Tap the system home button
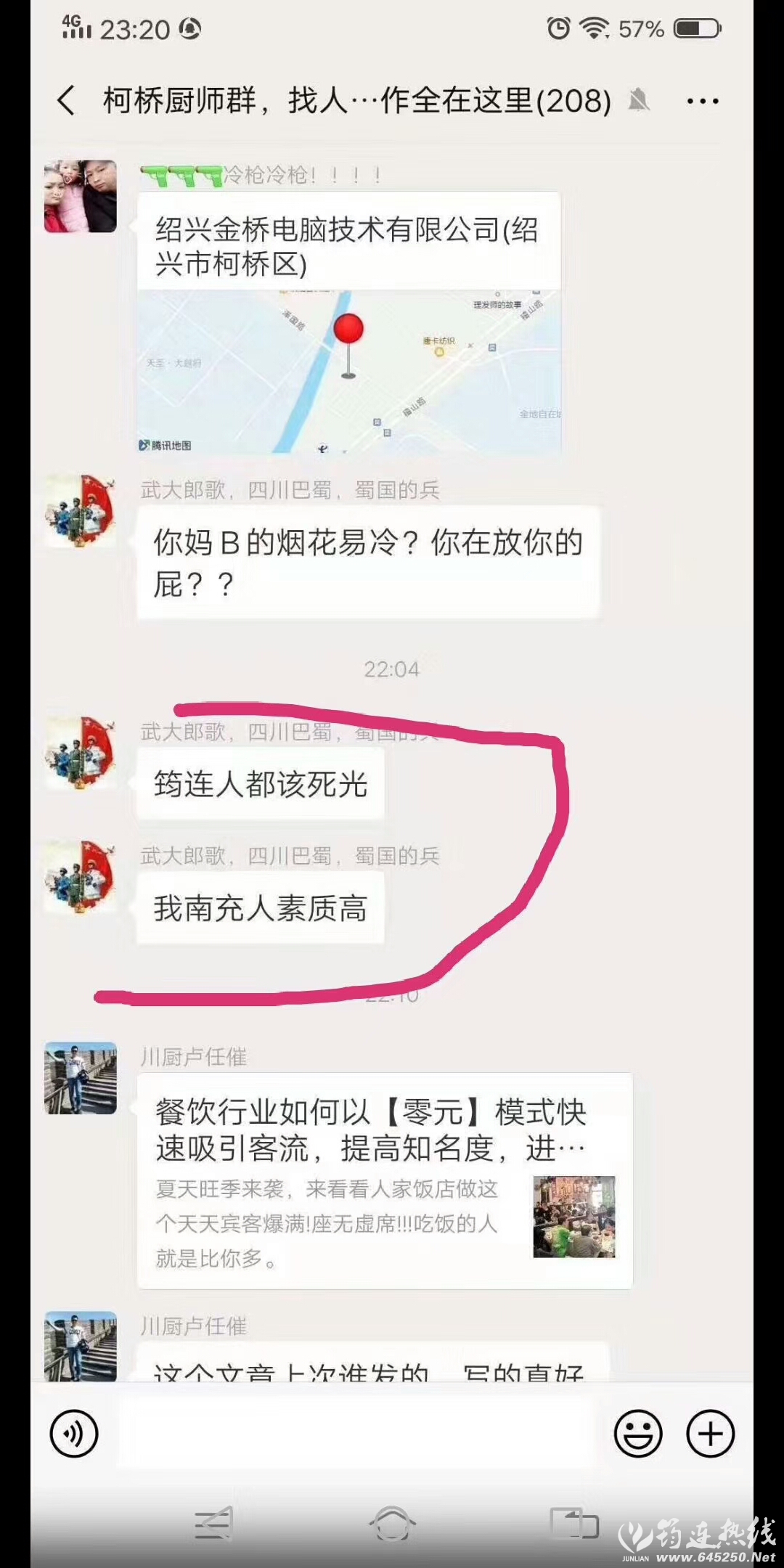This screenshot has height=1568, width=784. pyautogui.click(x=392, y=1523)
